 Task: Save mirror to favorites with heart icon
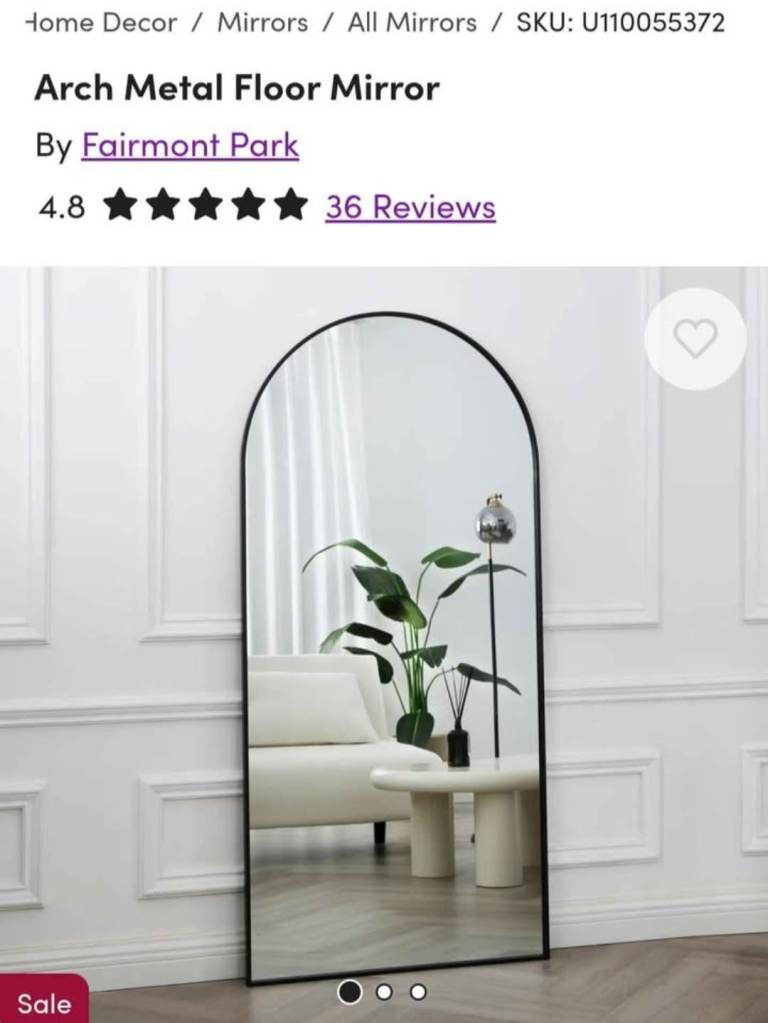click(695, 338)
